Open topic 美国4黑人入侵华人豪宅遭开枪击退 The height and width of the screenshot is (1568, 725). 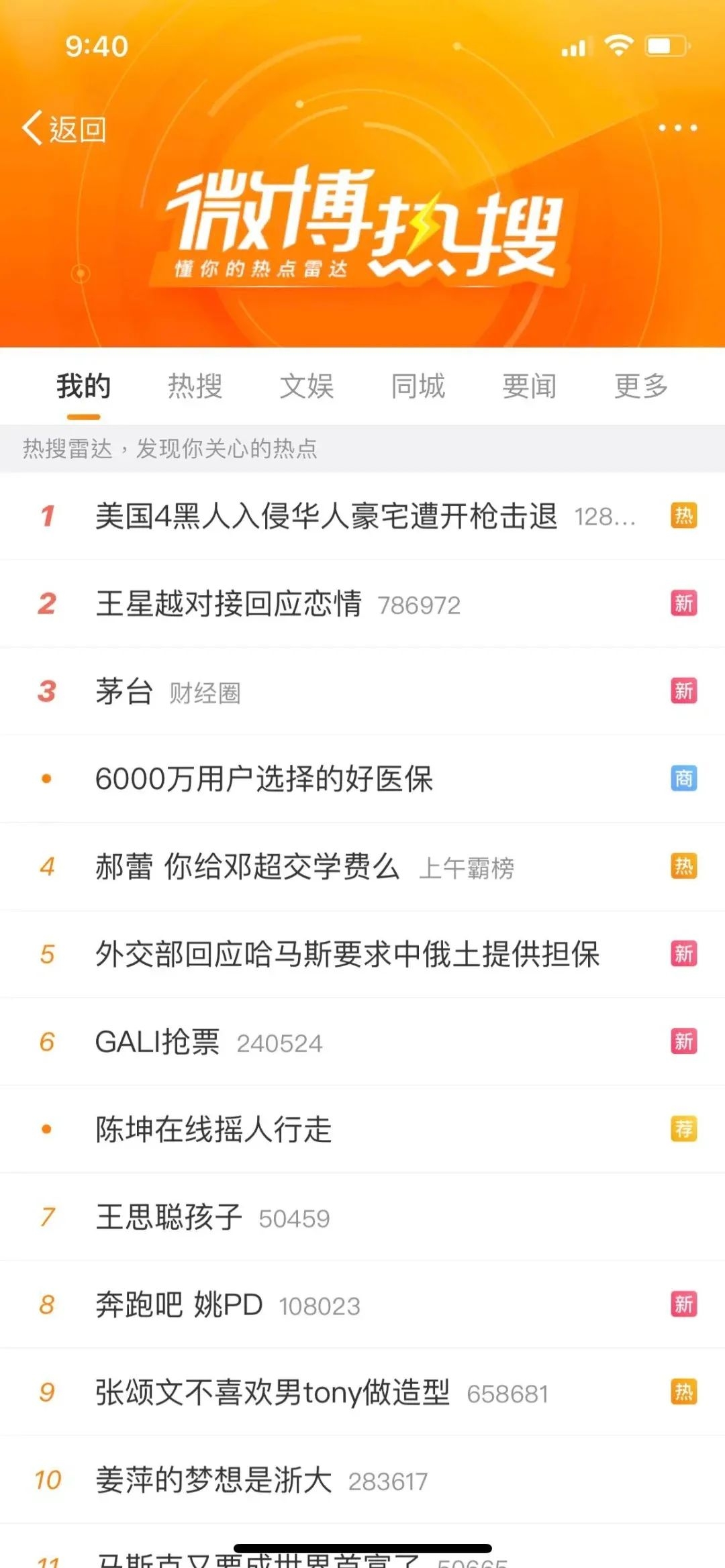(326, 516)
